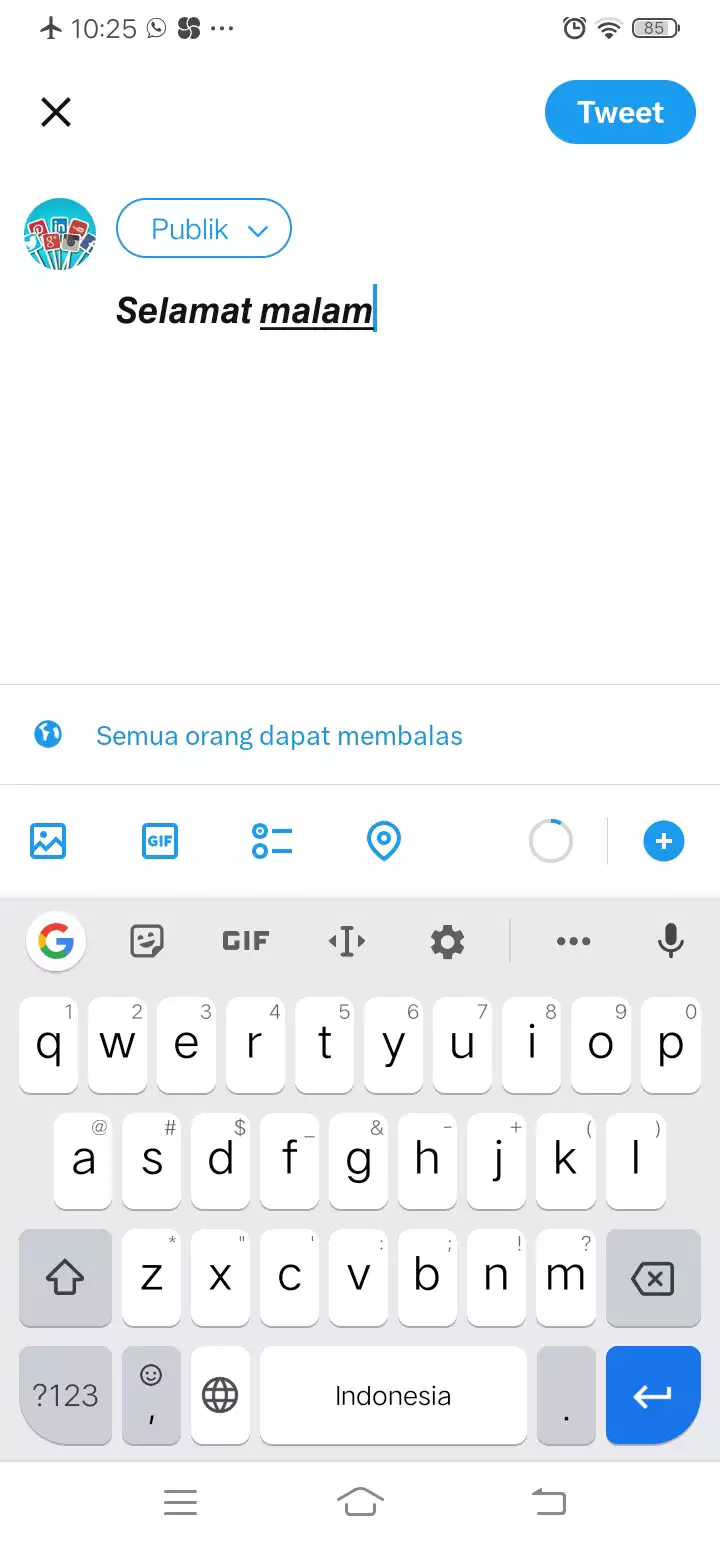The image size is (720, 1544).
Task: Attach a photo from gallery
Action: click(x=48, y=841)
